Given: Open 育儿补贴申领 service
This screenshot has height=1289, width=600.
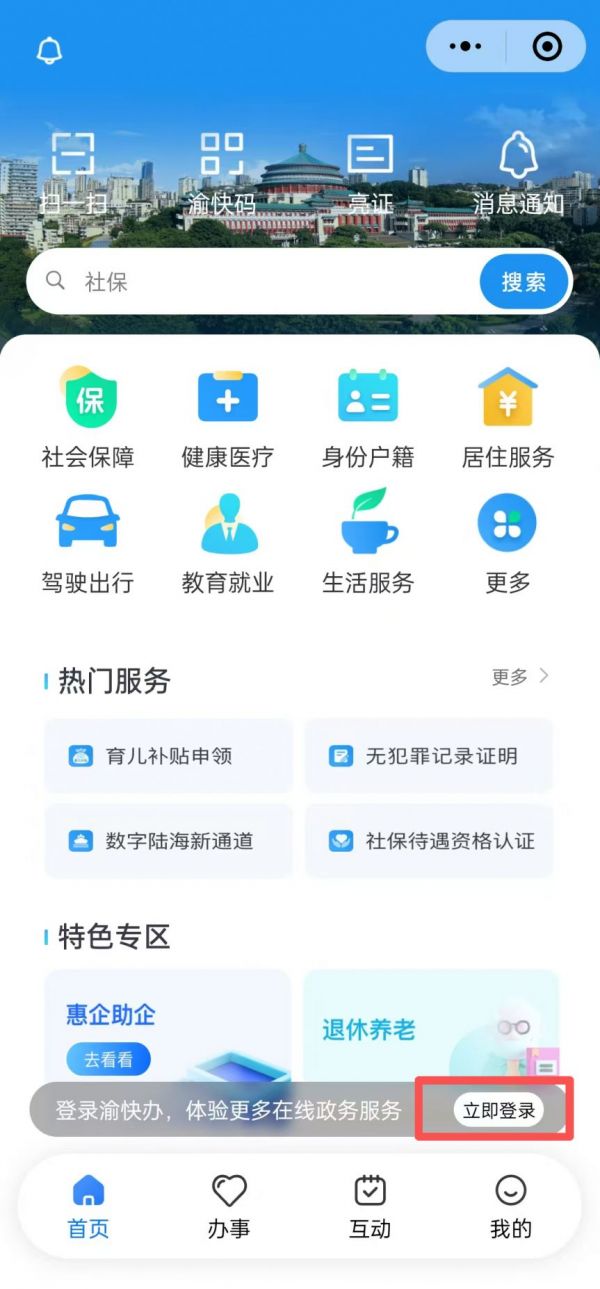Looking at the screenshot, I should (x=168, y=756).
